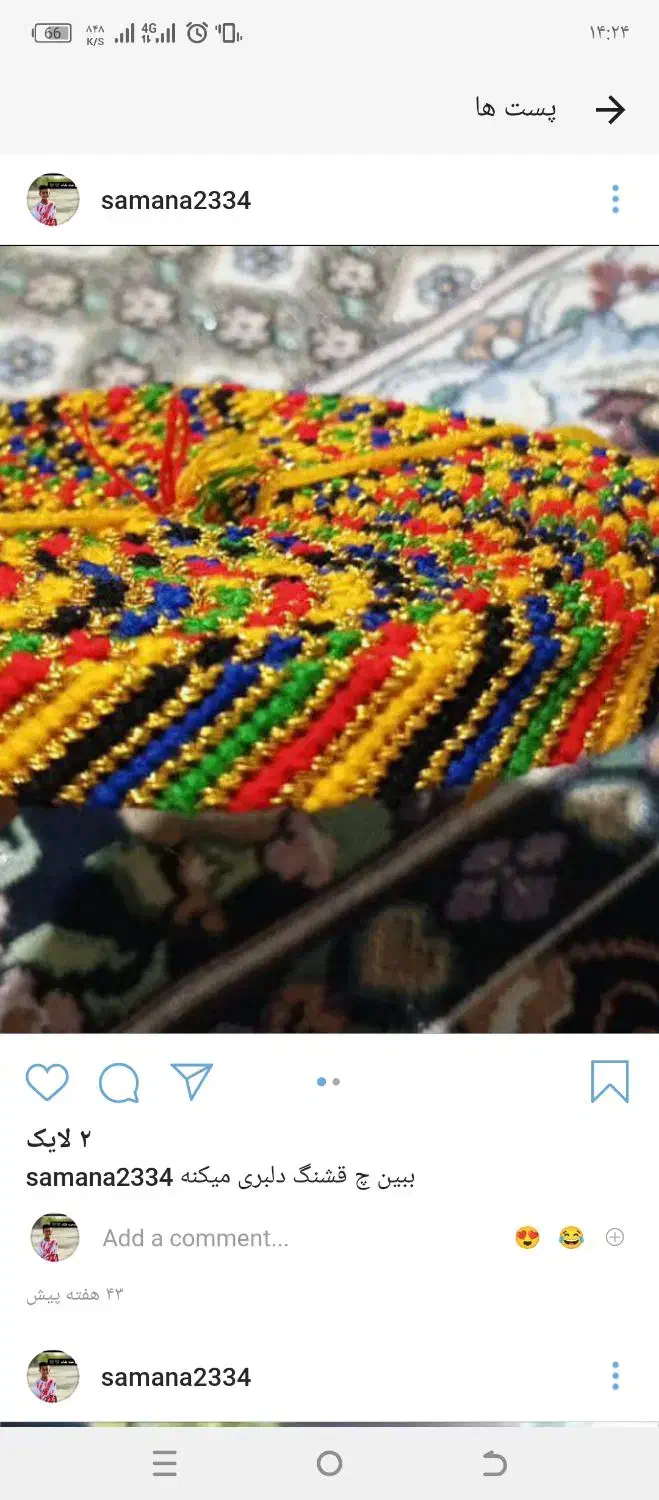Open the woven hat photo
659x1500 pixels.
click(329, 640)
